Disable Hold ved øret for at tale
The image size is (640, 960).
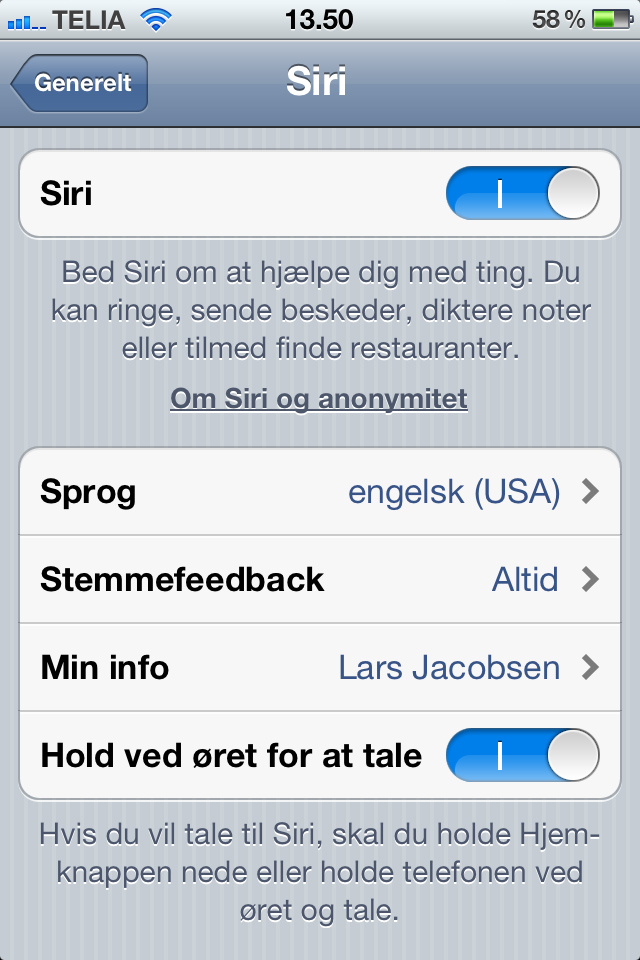pyautogui.click(x=522, y=755)
